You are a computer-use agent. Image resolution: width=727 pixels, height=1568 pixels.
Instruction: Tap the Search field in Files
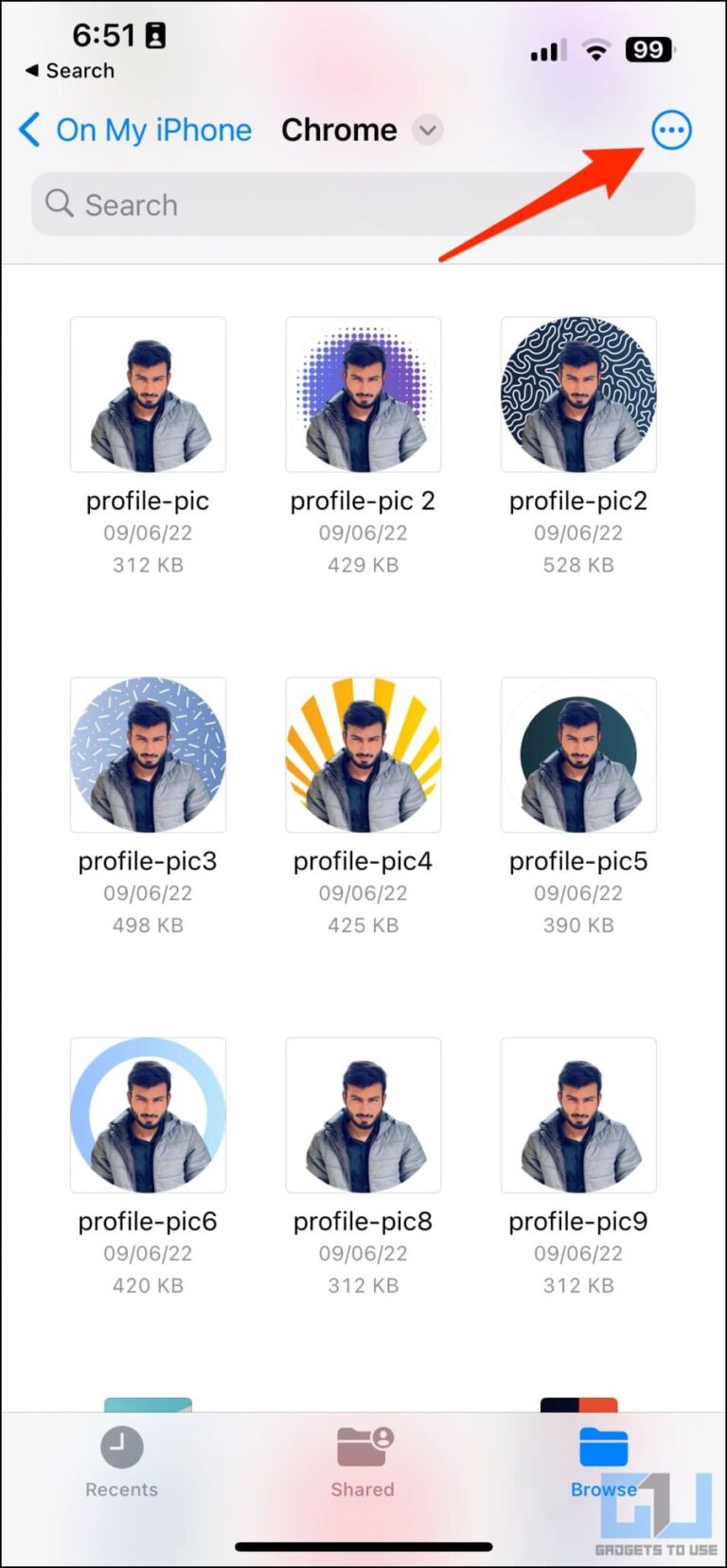coord(363,204)
